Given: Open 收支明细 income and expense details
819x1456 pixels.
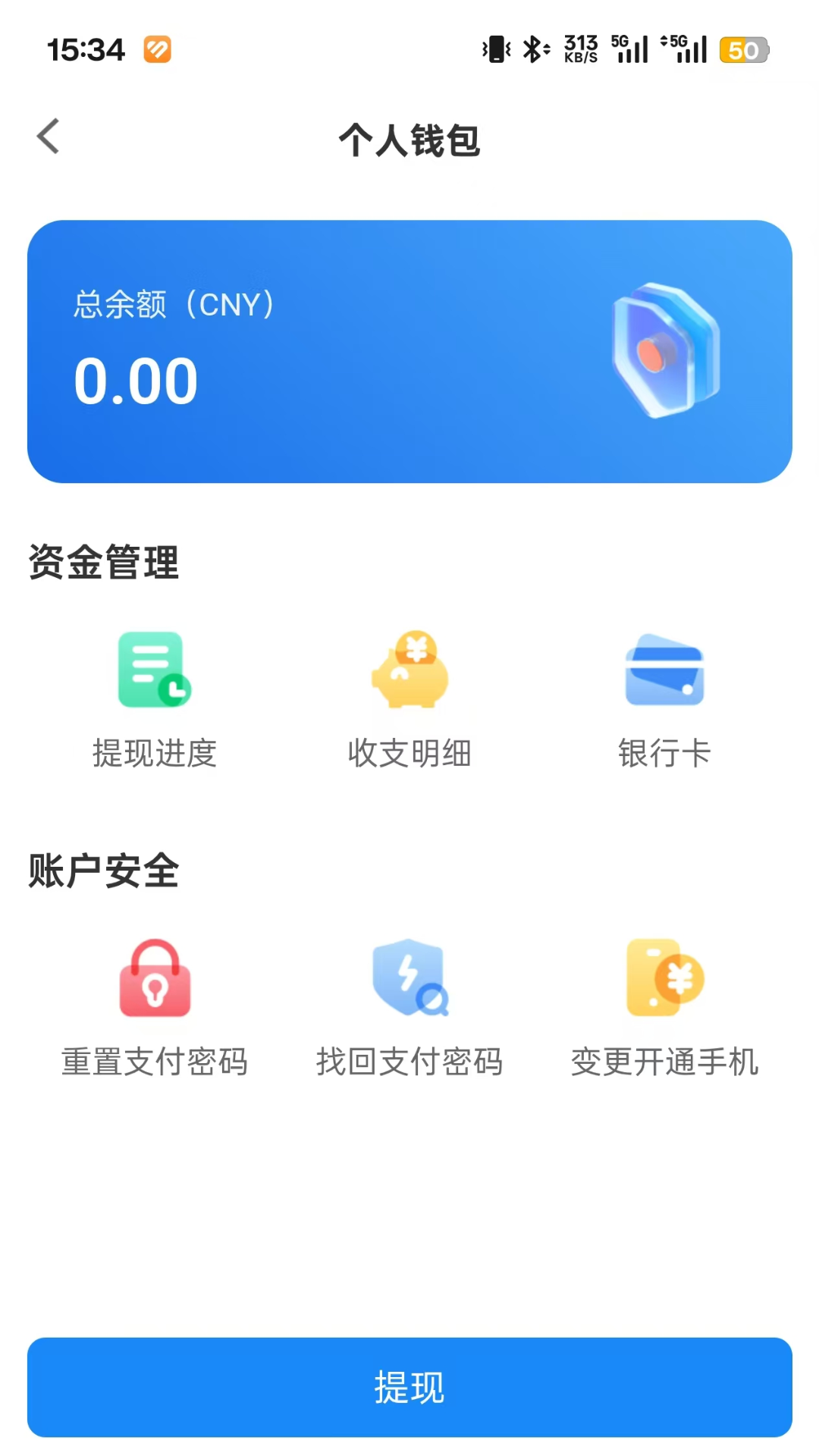Looking at the screenshot, I should point(409,755).
